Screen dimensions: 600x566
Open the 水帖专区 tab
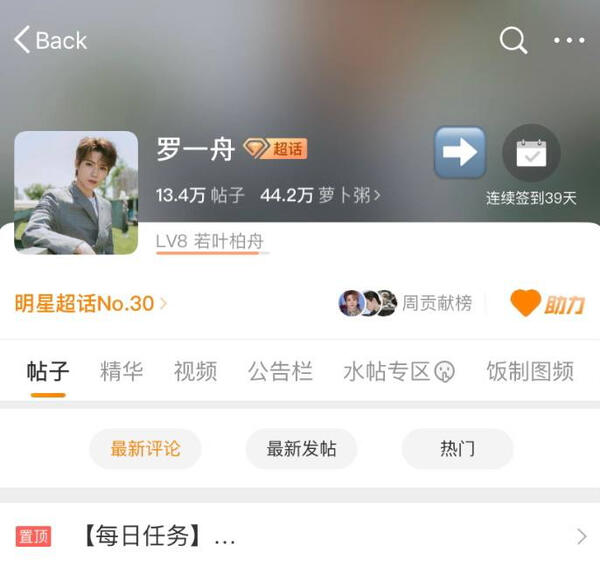(398, 372)
